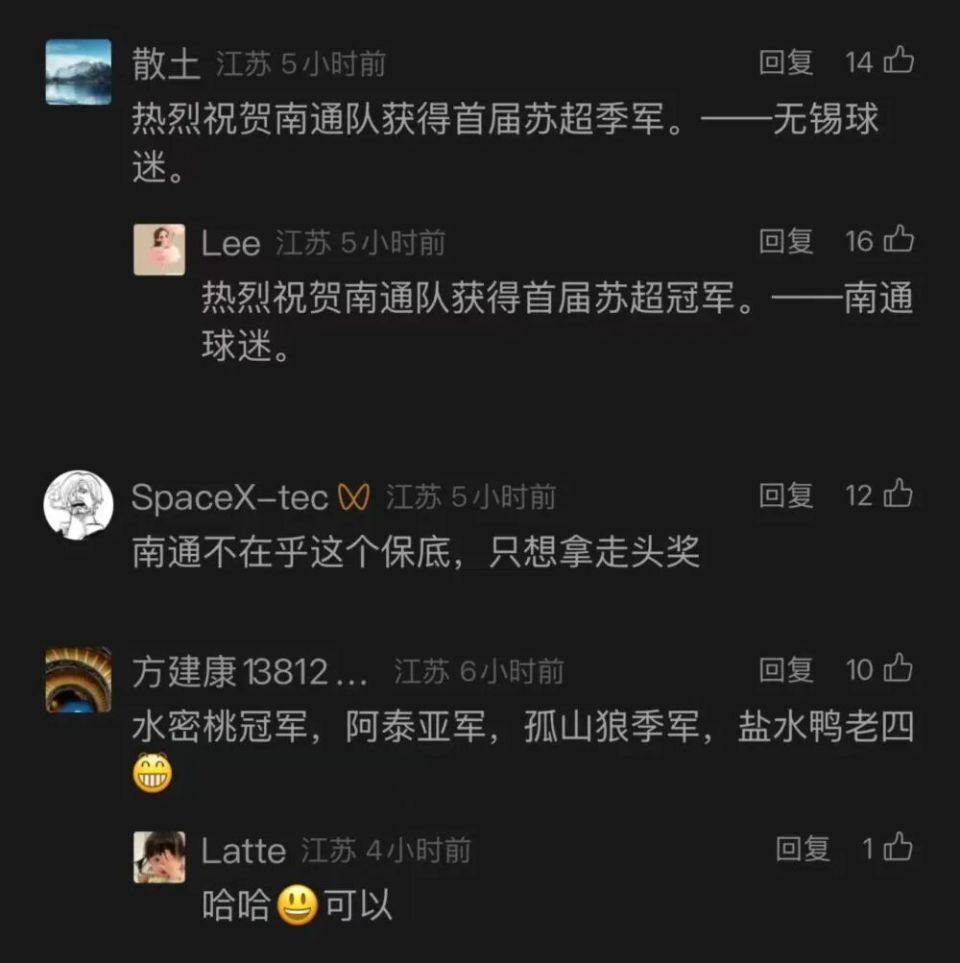Screen dimensions: 960x963
Task: Open 散土's profile avatar
Action: tap(78, 72)
